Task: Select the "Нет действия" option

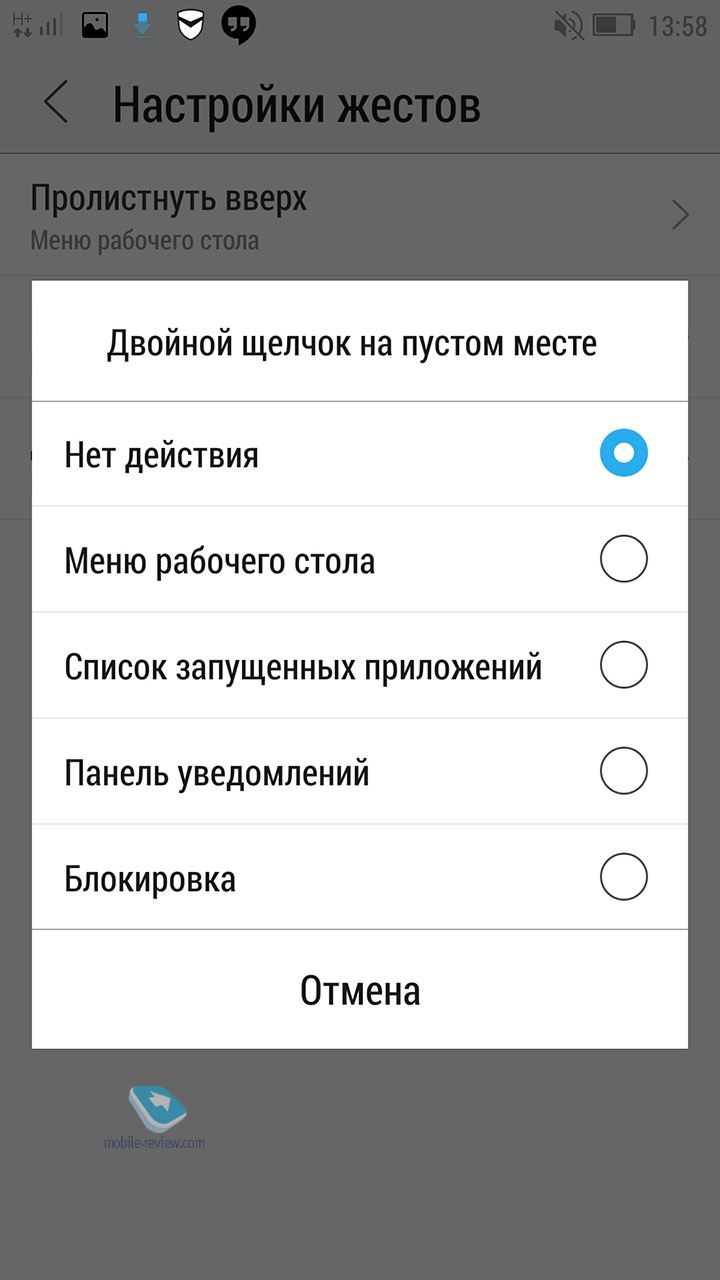Action: 360,454
